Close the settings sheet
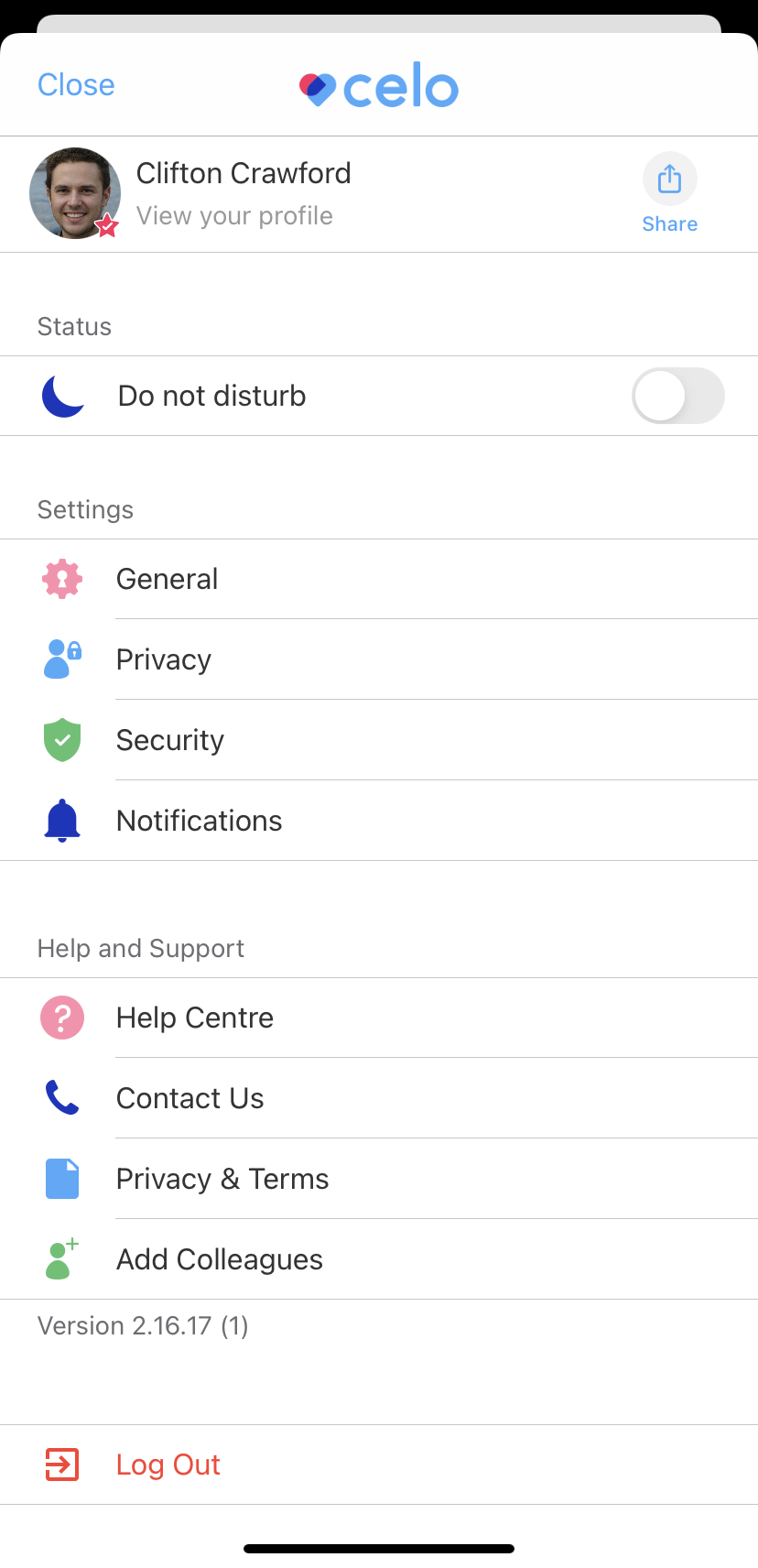 tap(76, 85)
